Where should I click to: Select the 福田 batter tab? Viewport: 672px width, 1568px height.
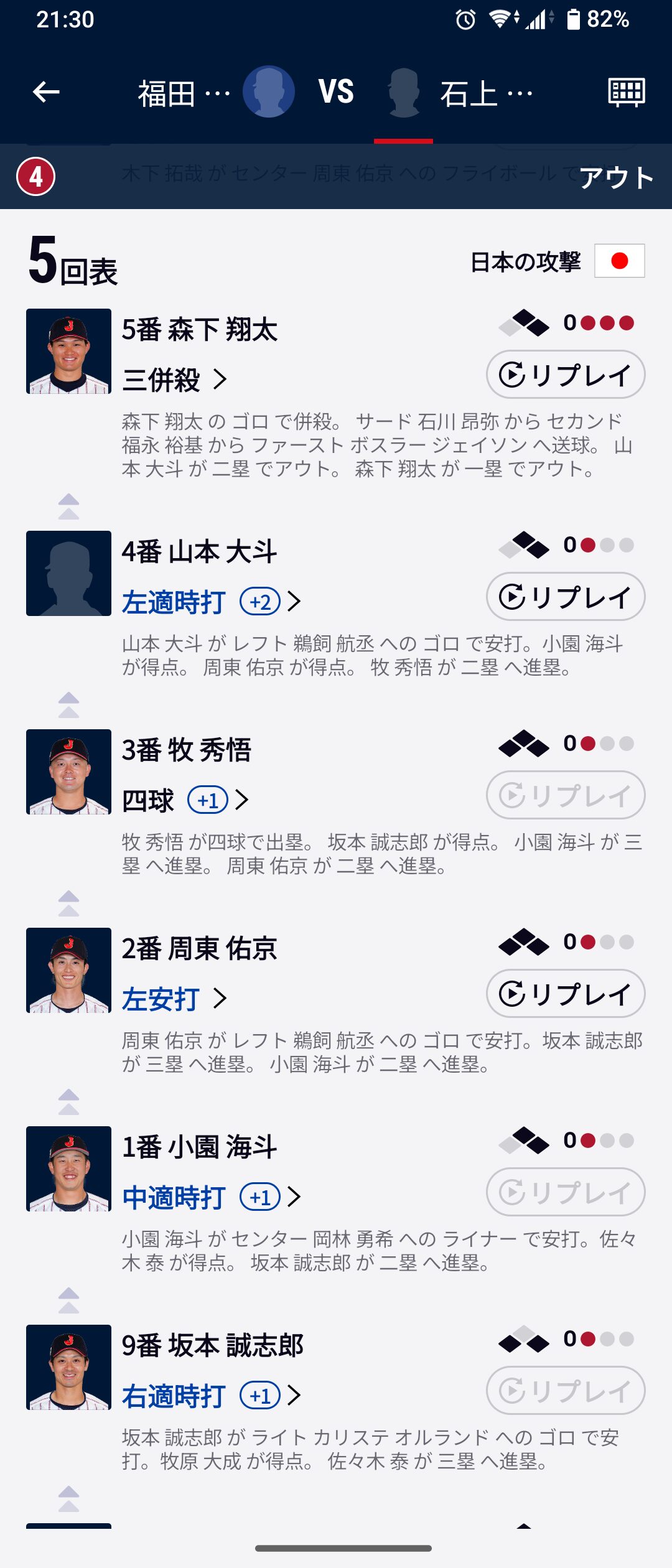(215, 93)
